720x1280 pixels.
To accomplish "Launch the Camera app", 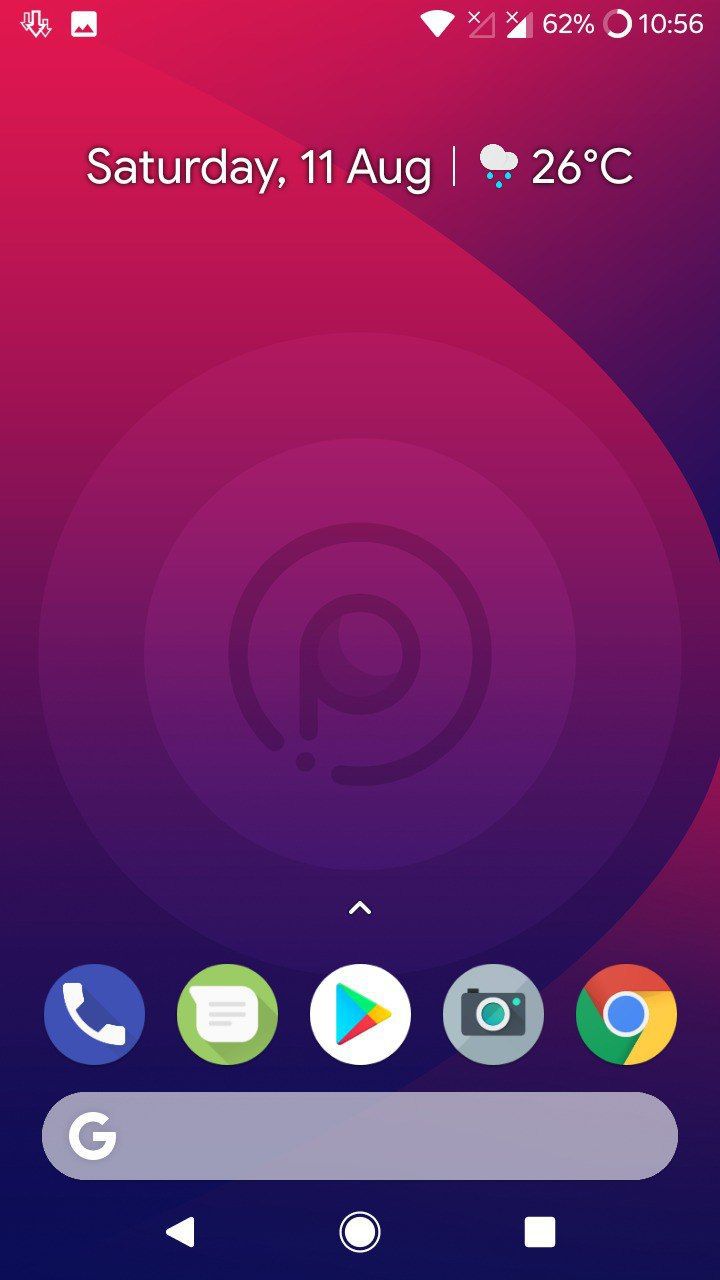I will [493, 1014].
